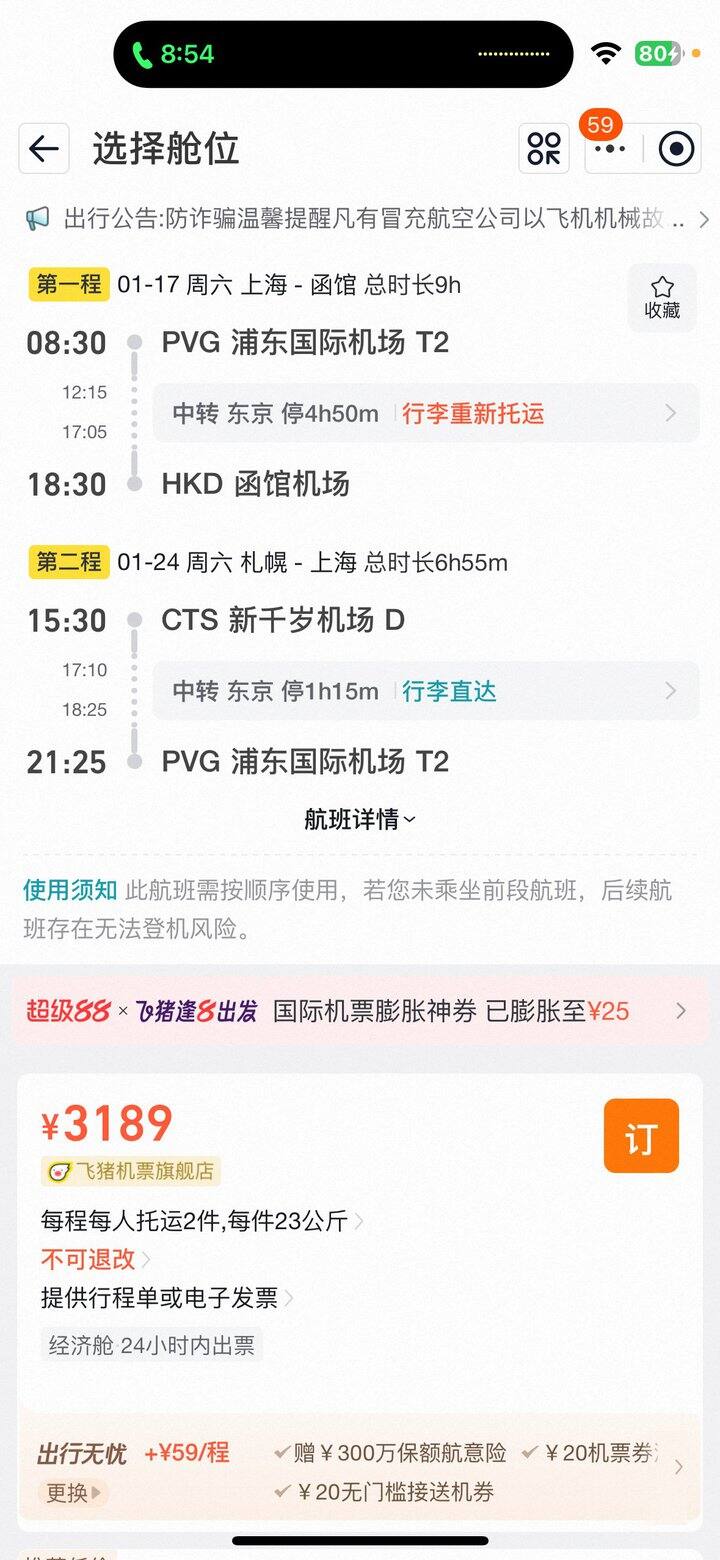Viewport: 720px width, 1560px height.
Task: Open the 停4h50m Tokyo transfer details
Action: pyautogui.click(x=426, y=413)
